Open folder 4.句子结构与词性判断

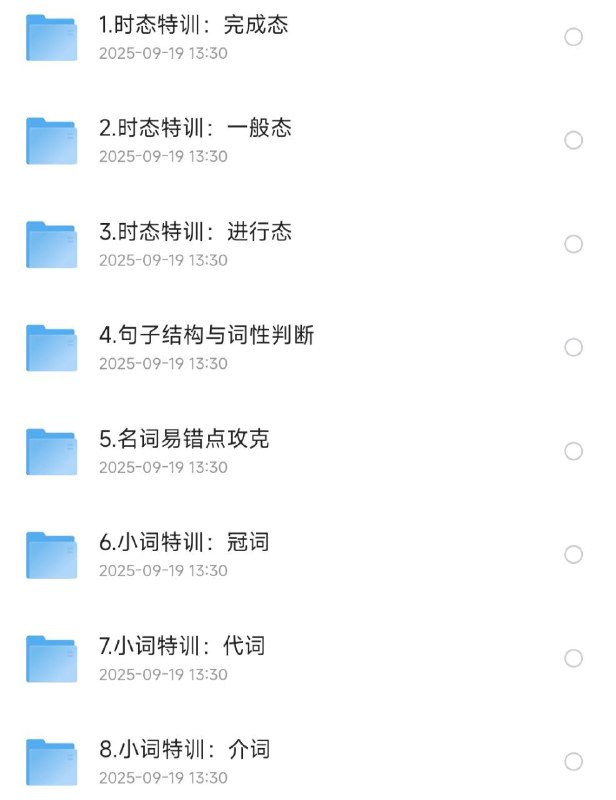point(207,336)
